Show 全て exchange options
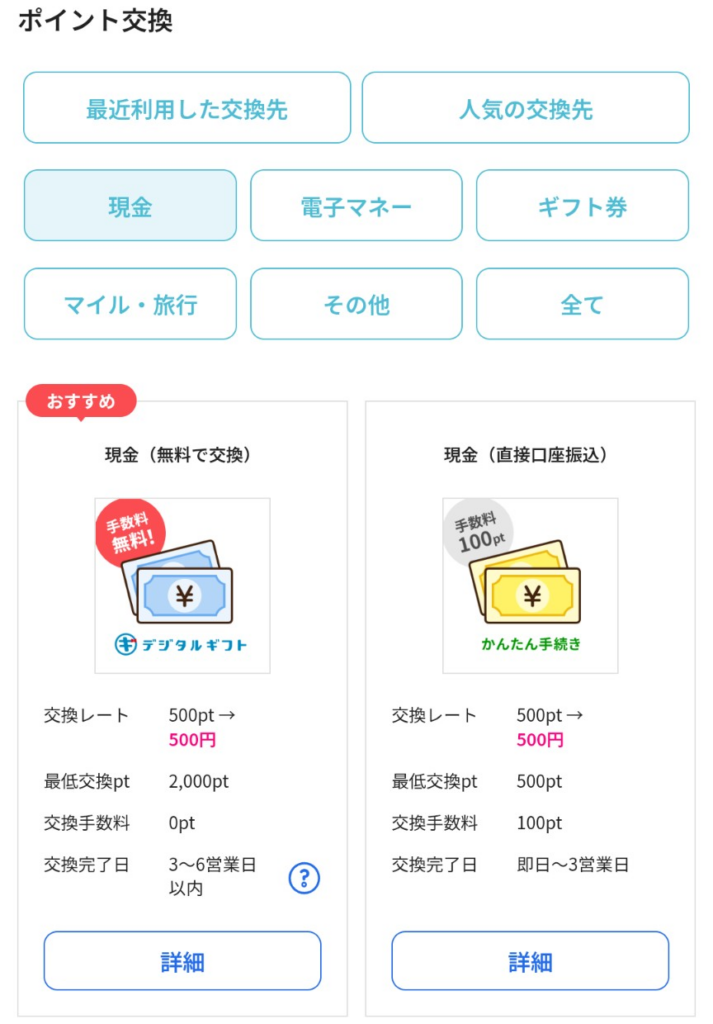Viewport: 713px width, 1024px height. pos(582,304)
